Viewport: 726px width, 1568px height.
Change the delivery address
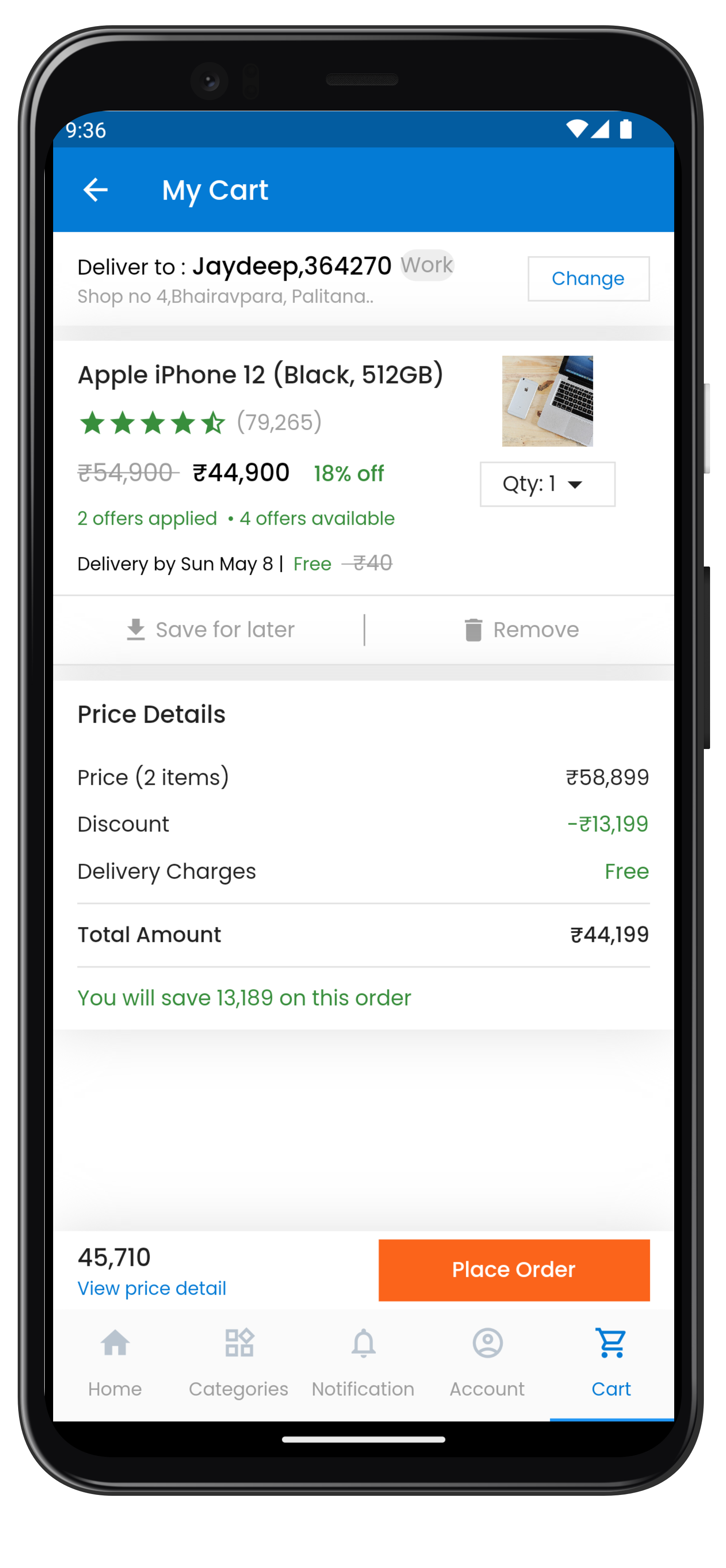coord(588,279)
